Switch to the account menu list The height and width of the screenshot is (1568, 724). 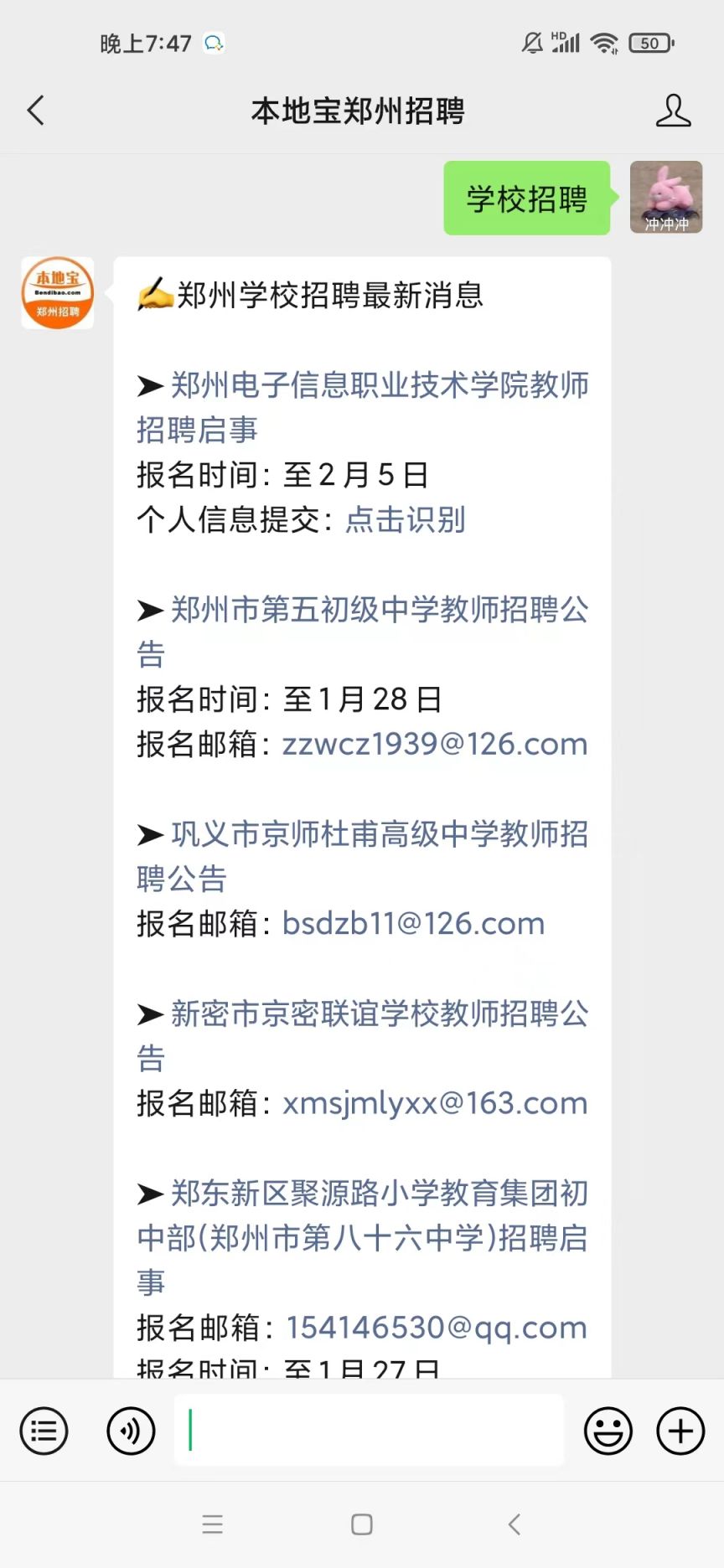pos(44,1431)
